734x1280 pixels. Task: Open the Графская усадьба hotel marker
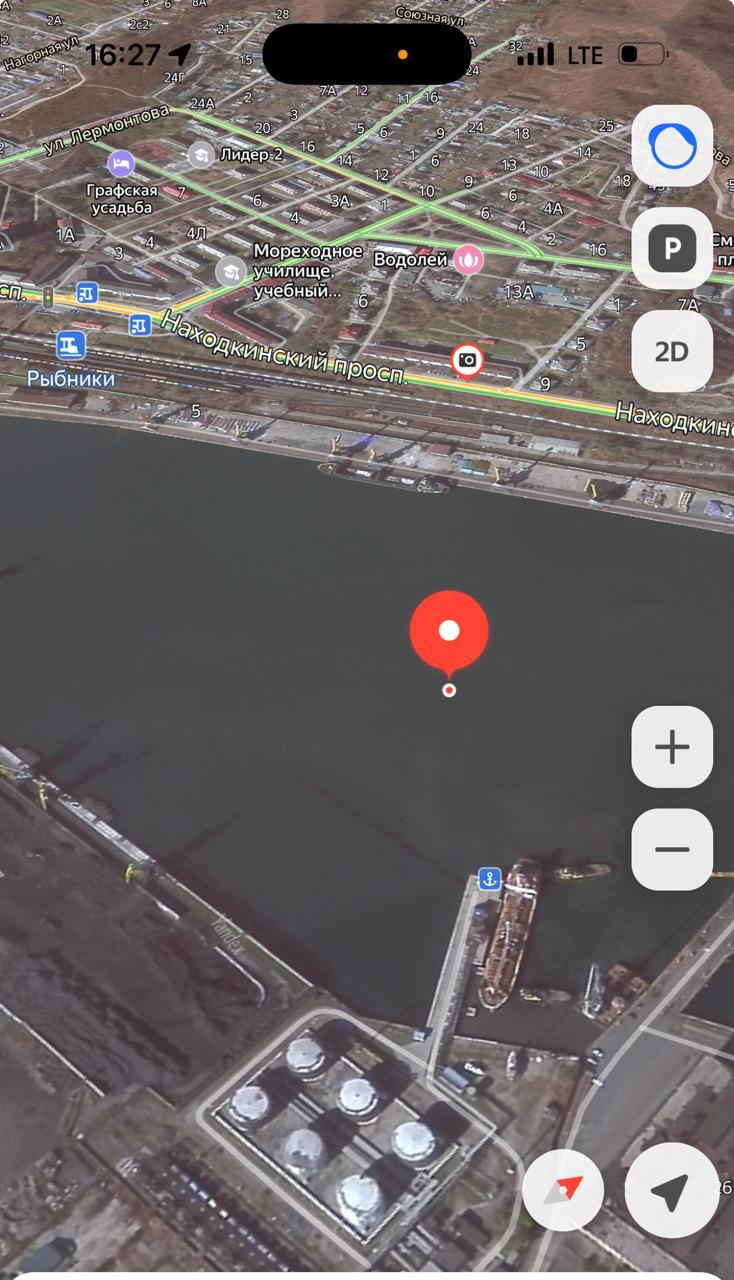tap(121, 163)
